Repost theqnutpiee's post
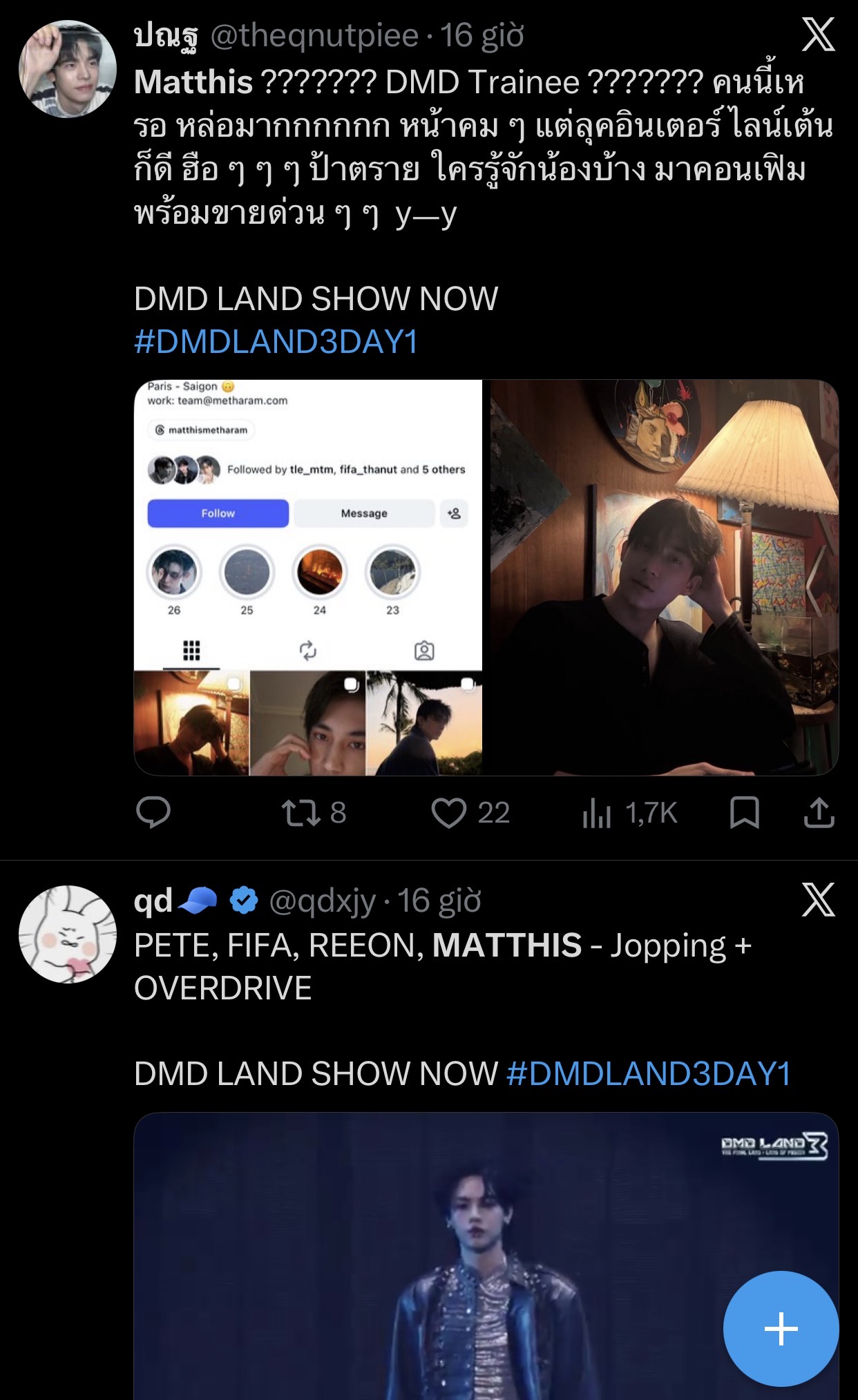This screenshot has width=858, height=1400. pos(314,812)
